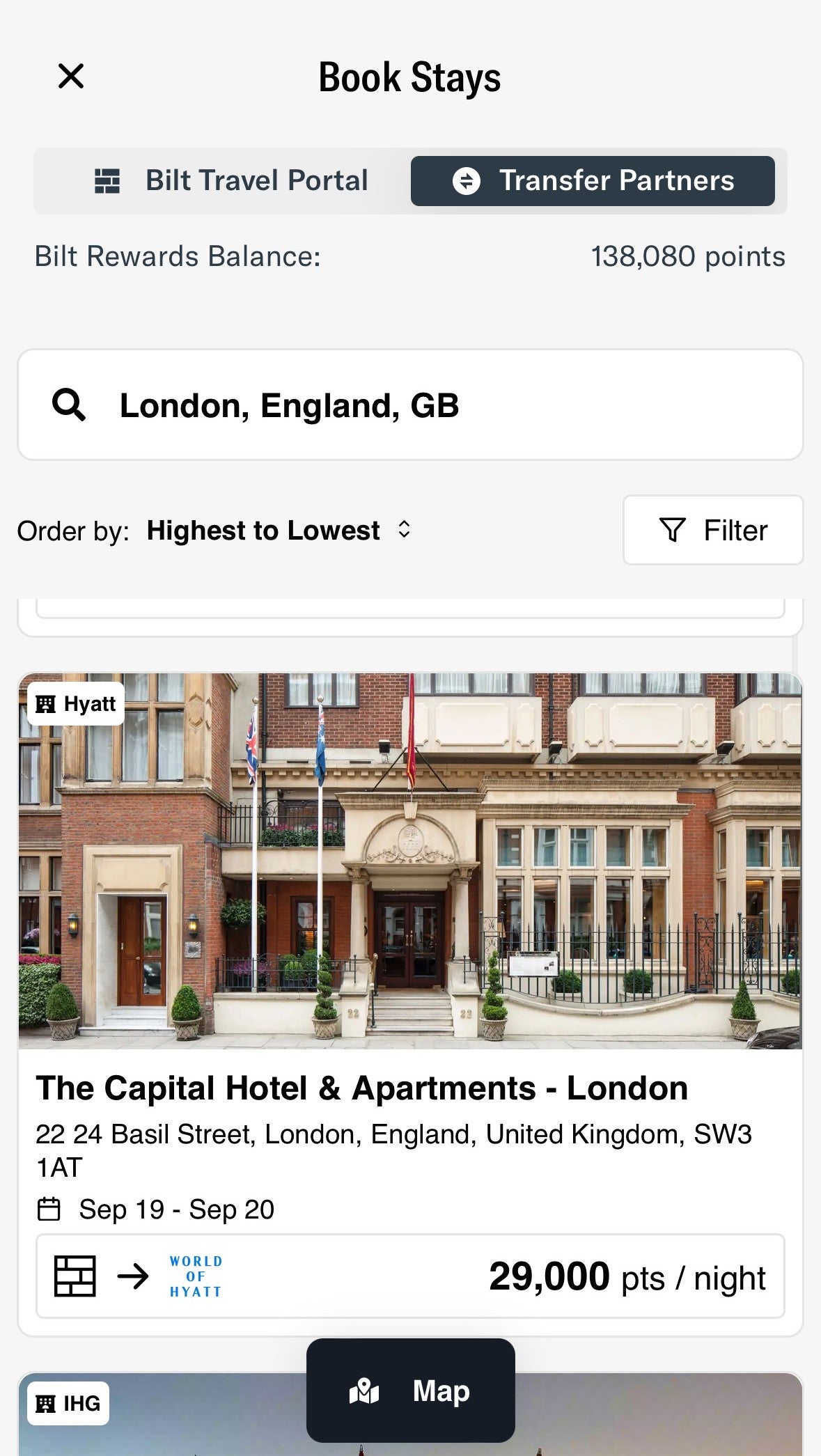Open the Highest to Lowest sort dropdown
The width and height of the screenshot is (821, 1456).
coord(279,531)
